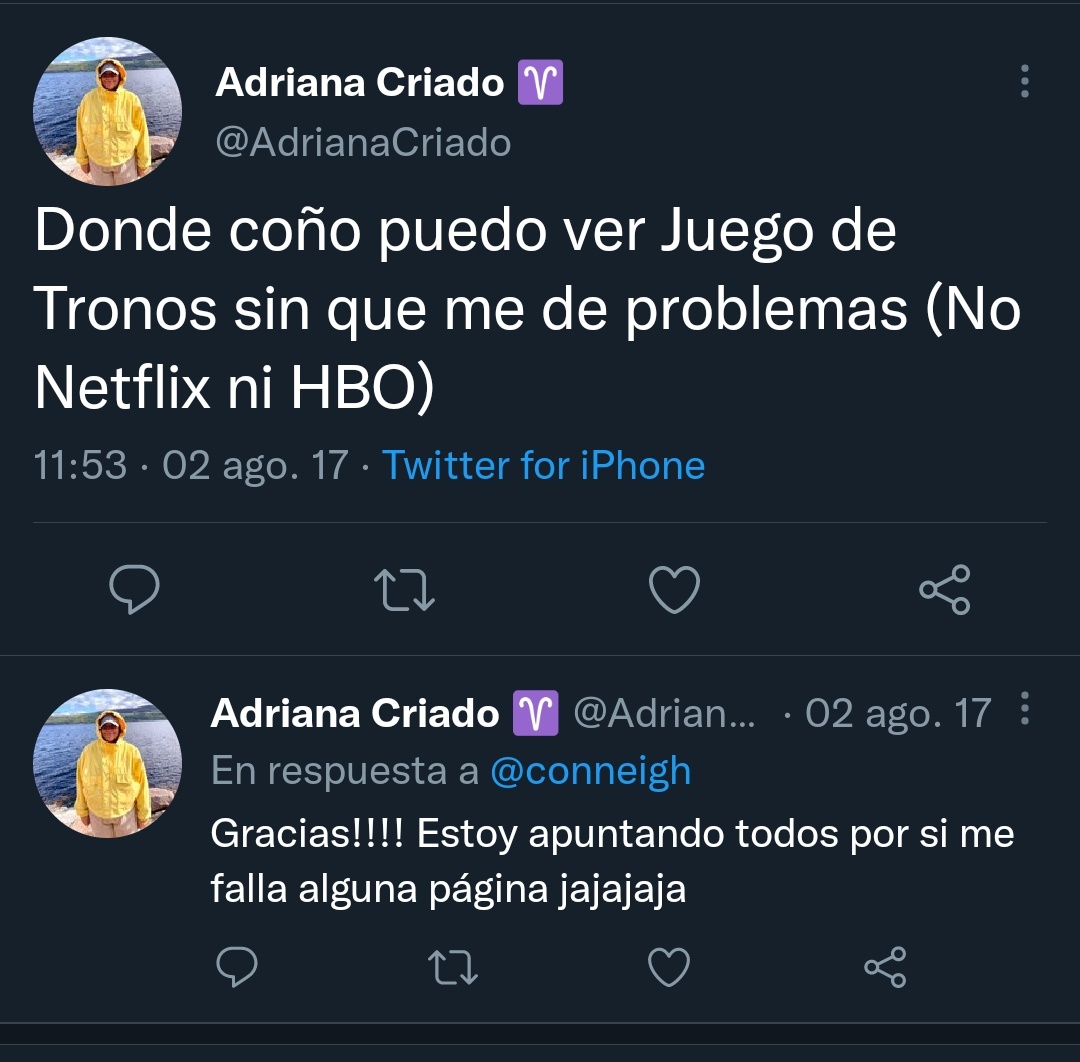
Task: Like the Gracias reply tweet
Action: pyautogui.click(x=669, y=967)
